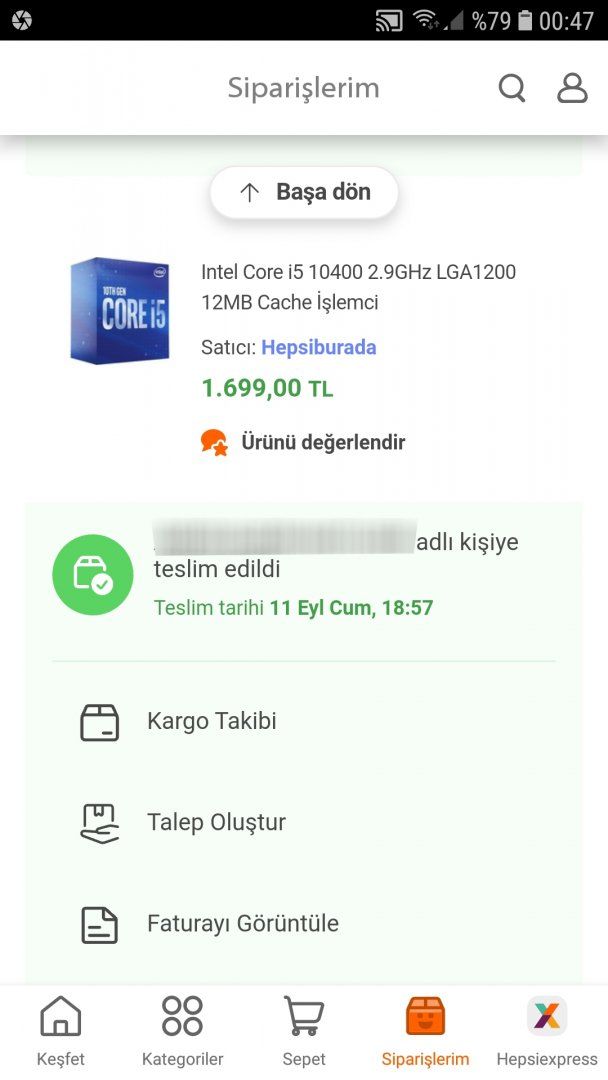The image size is (608, 1080).
Task: Select the Siparişlerim tab
Action: pyautogui.click(x=425, y=1030)
